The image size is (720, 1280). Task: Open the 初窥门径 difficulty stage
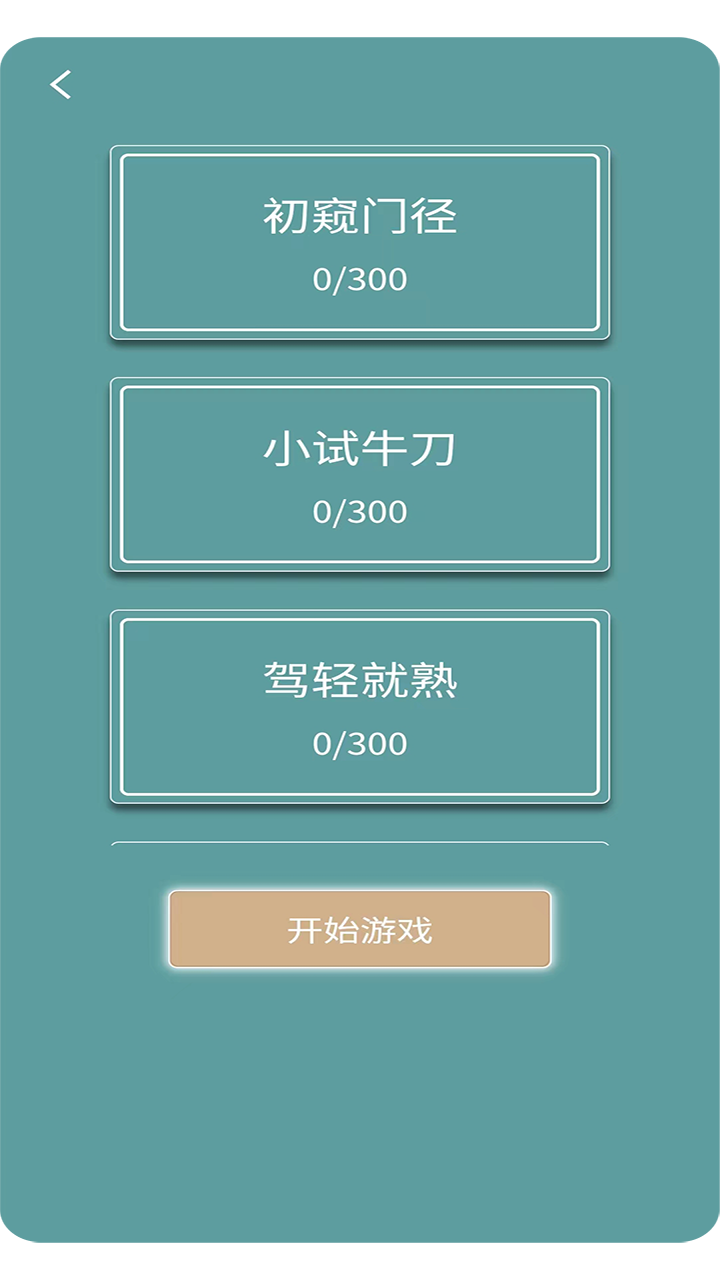tap(360, 244)
